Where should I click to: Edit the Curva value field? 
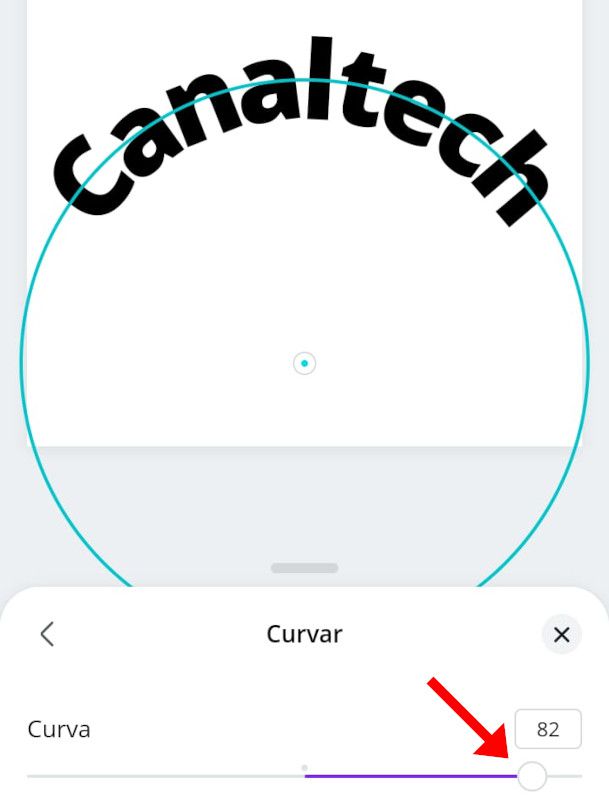(x=547, y=729)
